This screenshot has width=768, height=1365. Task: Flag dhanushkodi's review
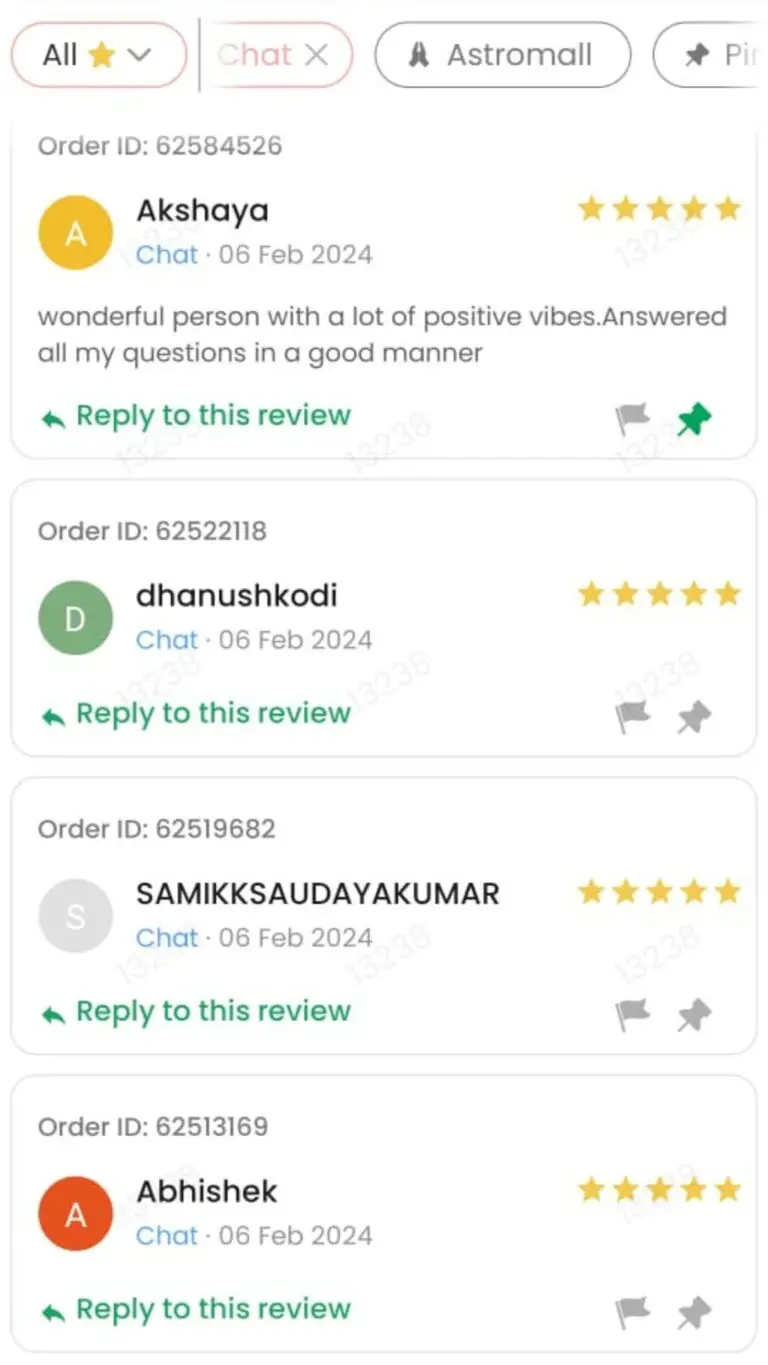(632, 717)
